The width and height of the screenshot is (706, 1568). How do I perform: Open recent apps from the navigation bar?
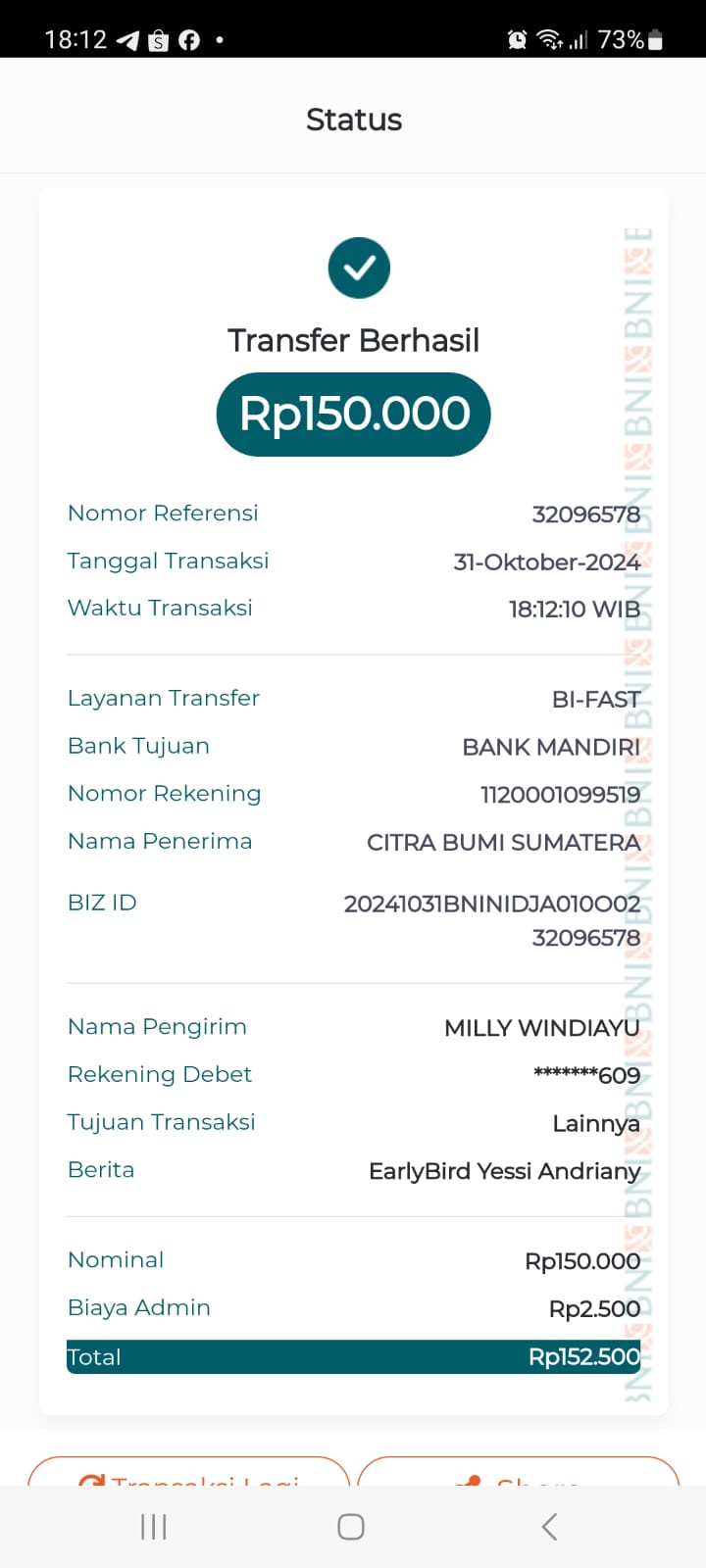154,1526
